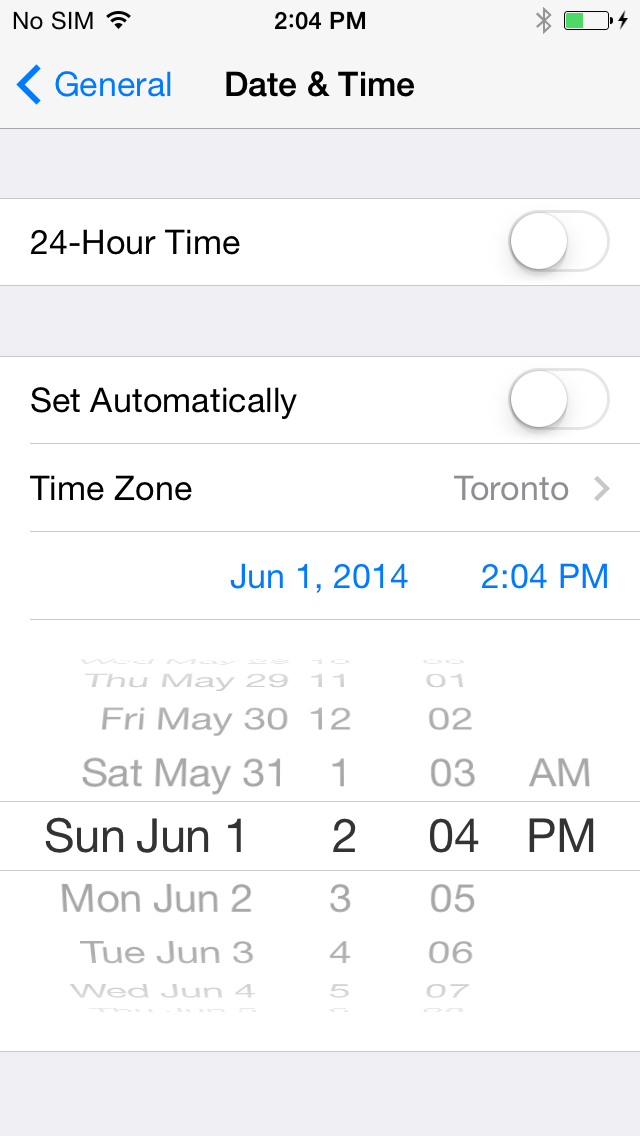Image resolution: width=640 pixels, height=1136 pixels.
Task: Pick minute 03 in the picker
Action: click(x=452, y=773)
